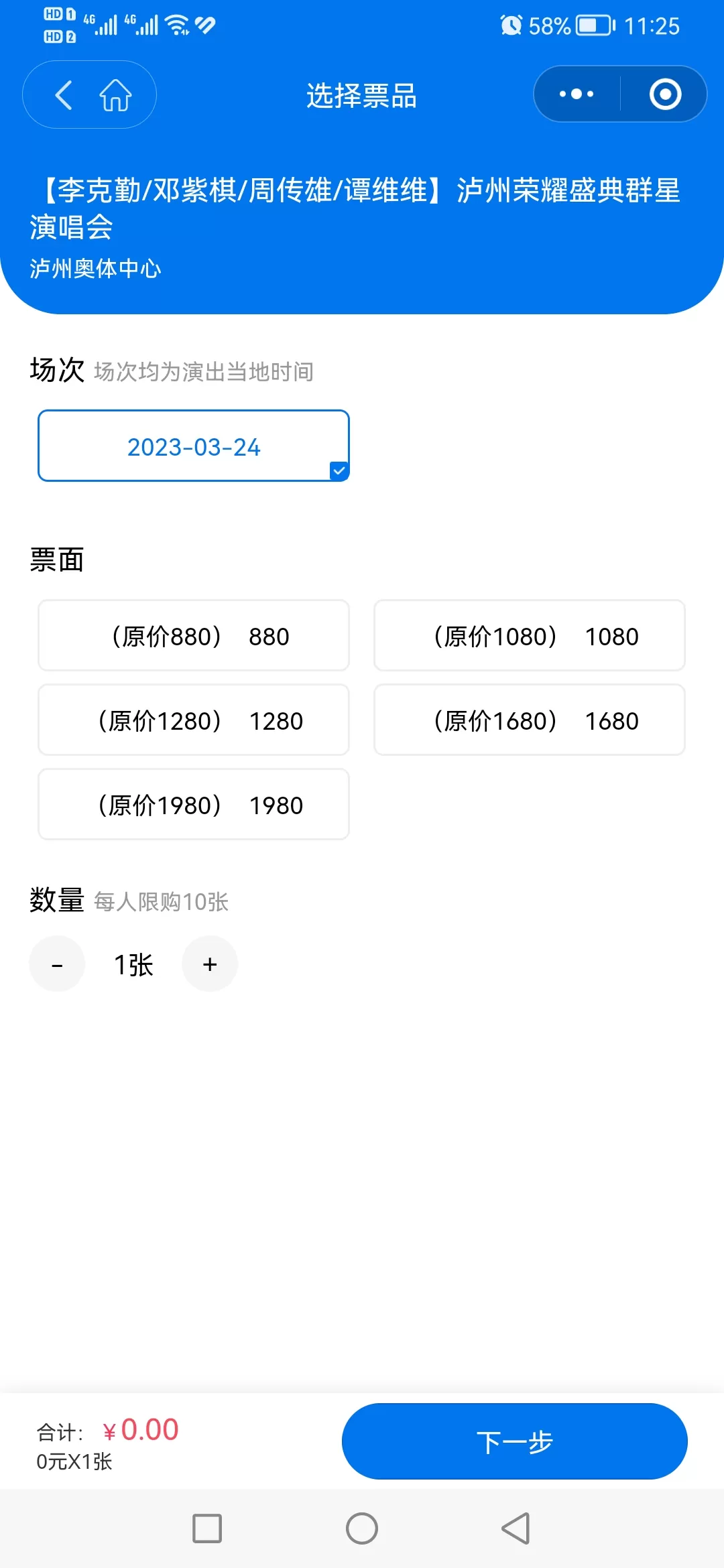Screen dimensions: 724x1568
Task: Select the 1980 ticket option
Action: point(193,804)
